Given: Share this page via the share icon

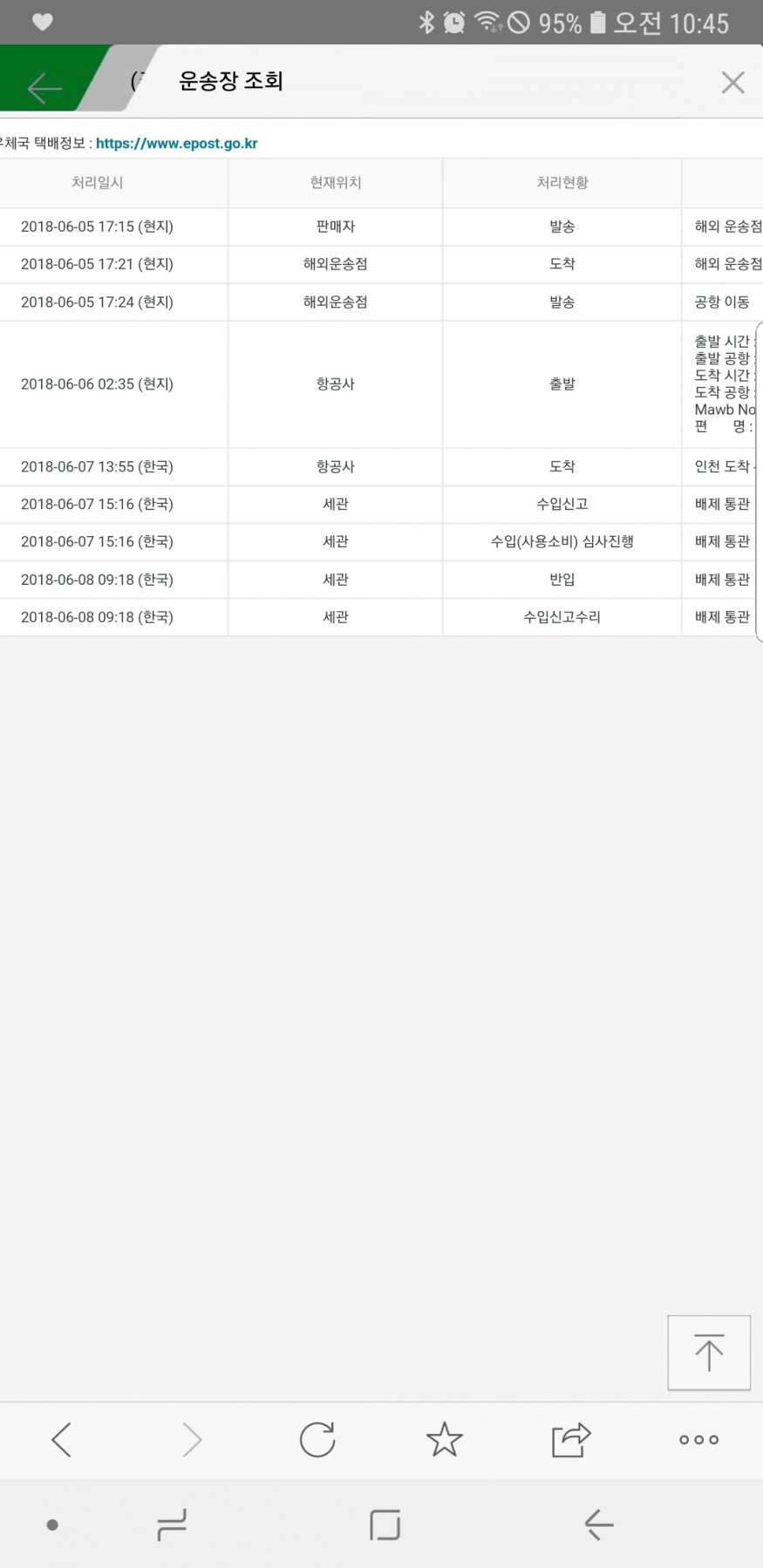Looking at the screenshot, I should [571, 1439].
